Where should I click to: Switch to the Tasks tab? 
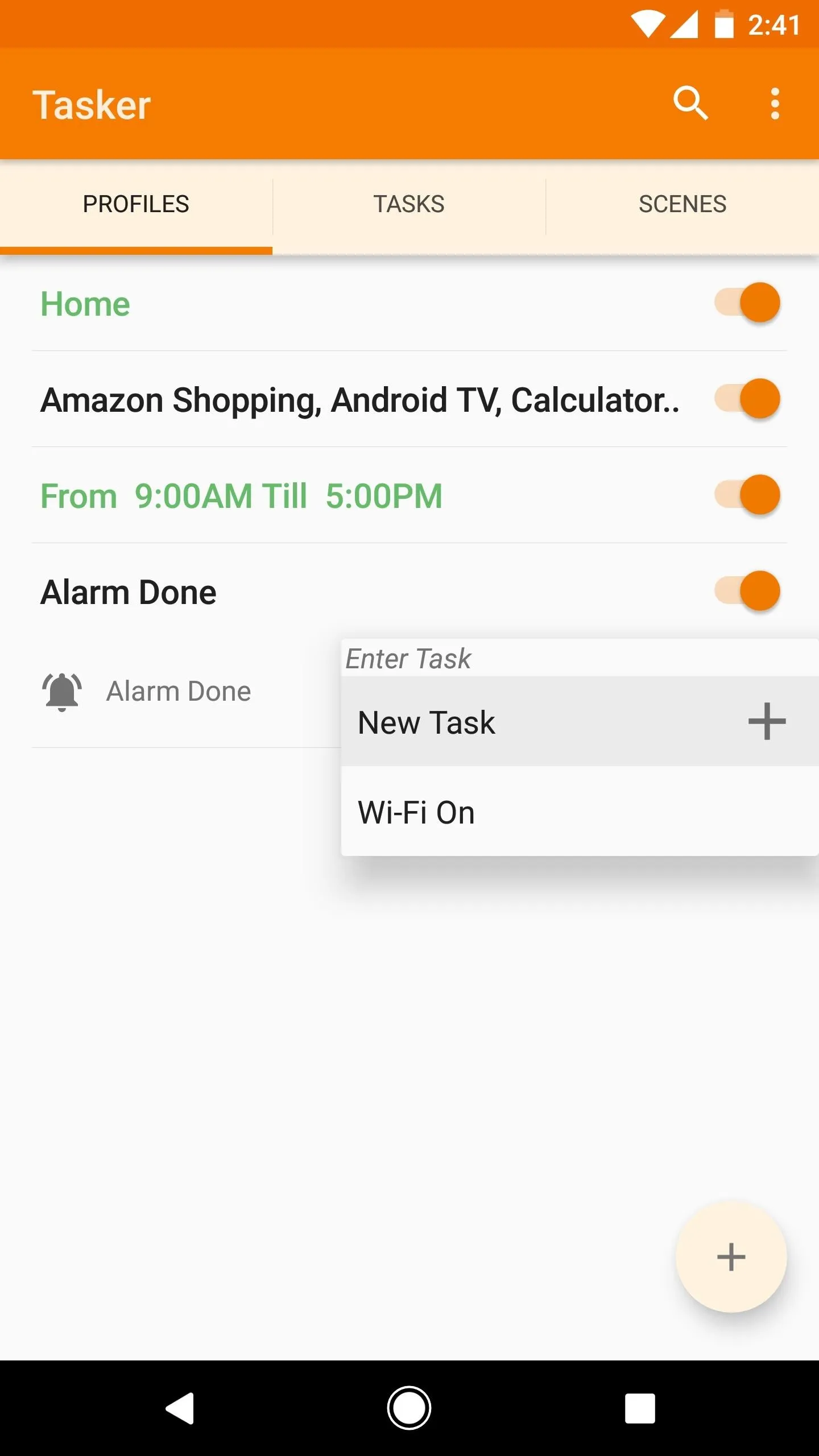click(x=409, y=204)
